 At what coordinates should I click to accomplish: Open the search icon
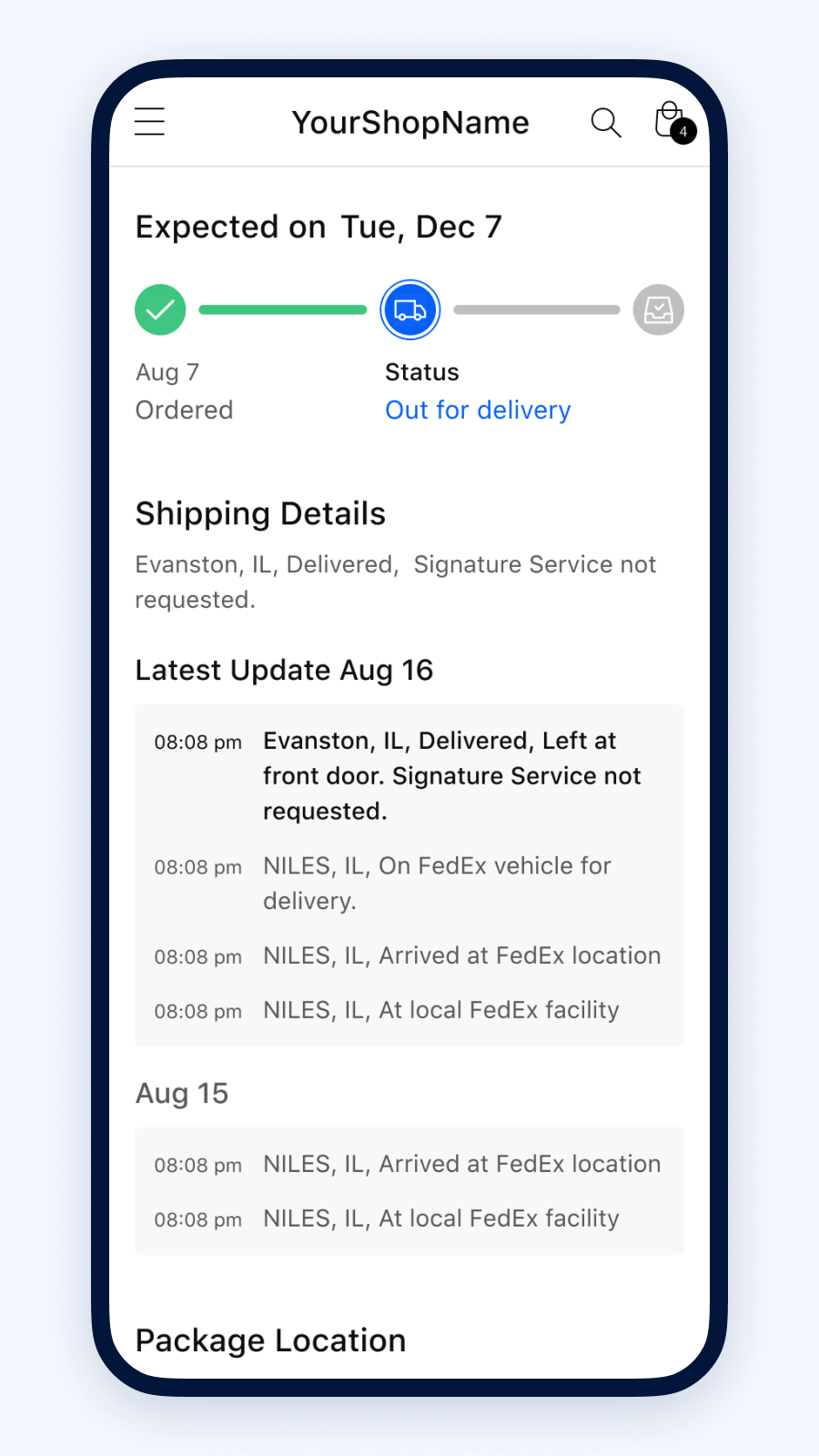[605, 122]
